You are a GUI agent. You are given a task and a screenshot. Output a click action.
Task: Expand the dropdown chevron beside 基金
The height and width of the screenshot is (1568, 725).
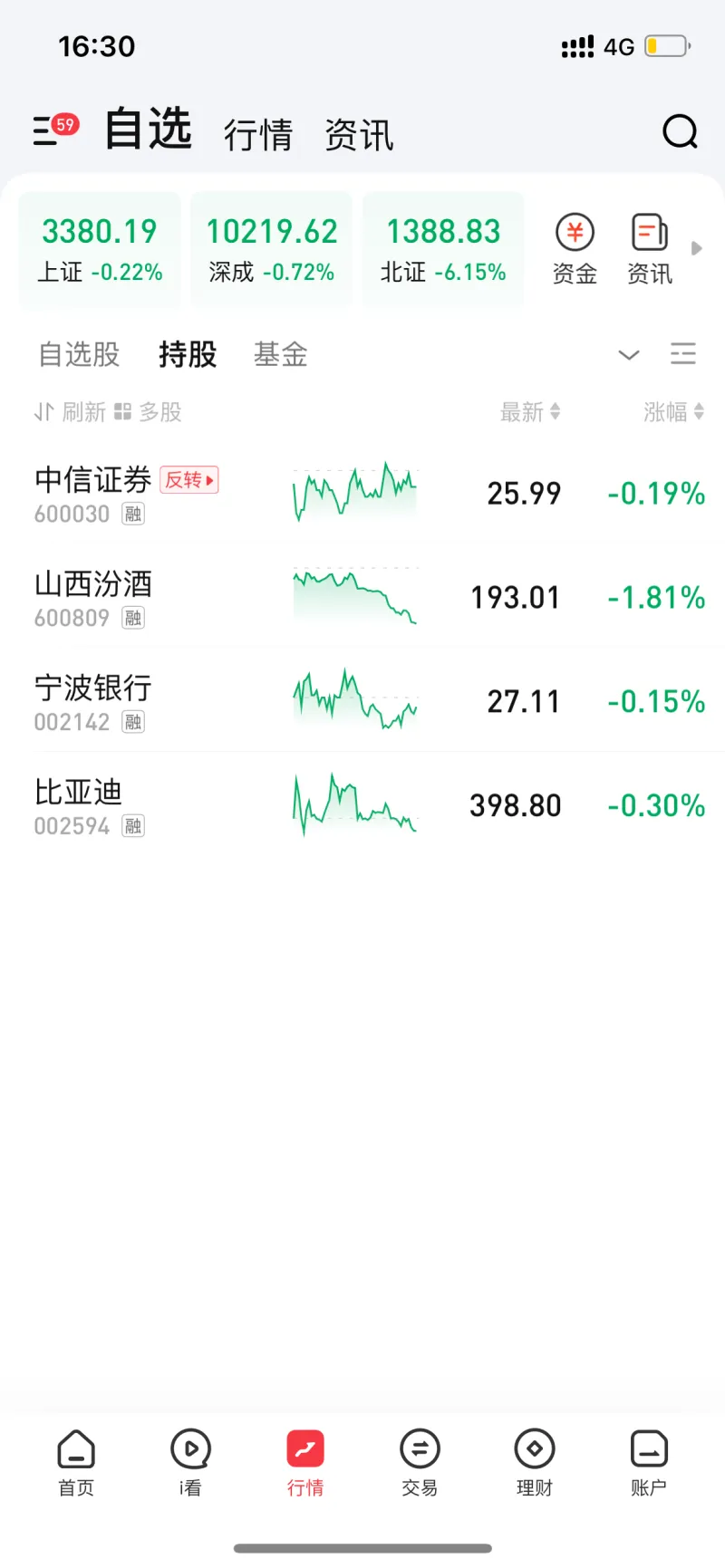pos(629,354)
